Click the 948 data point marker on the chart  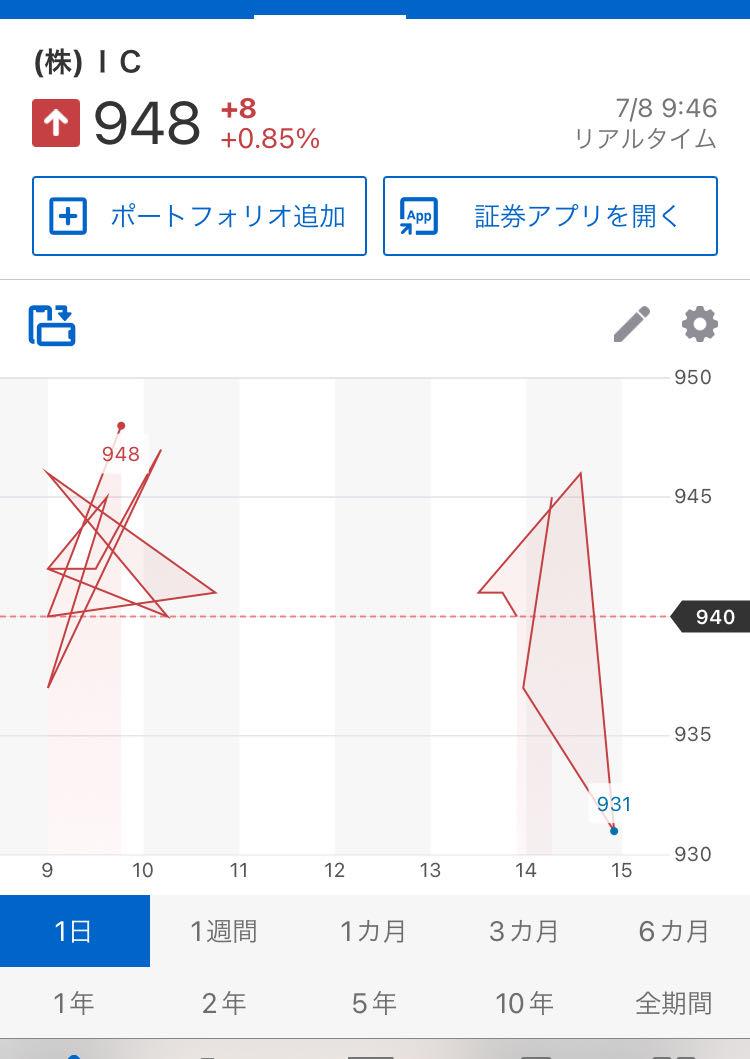[120, 425]
